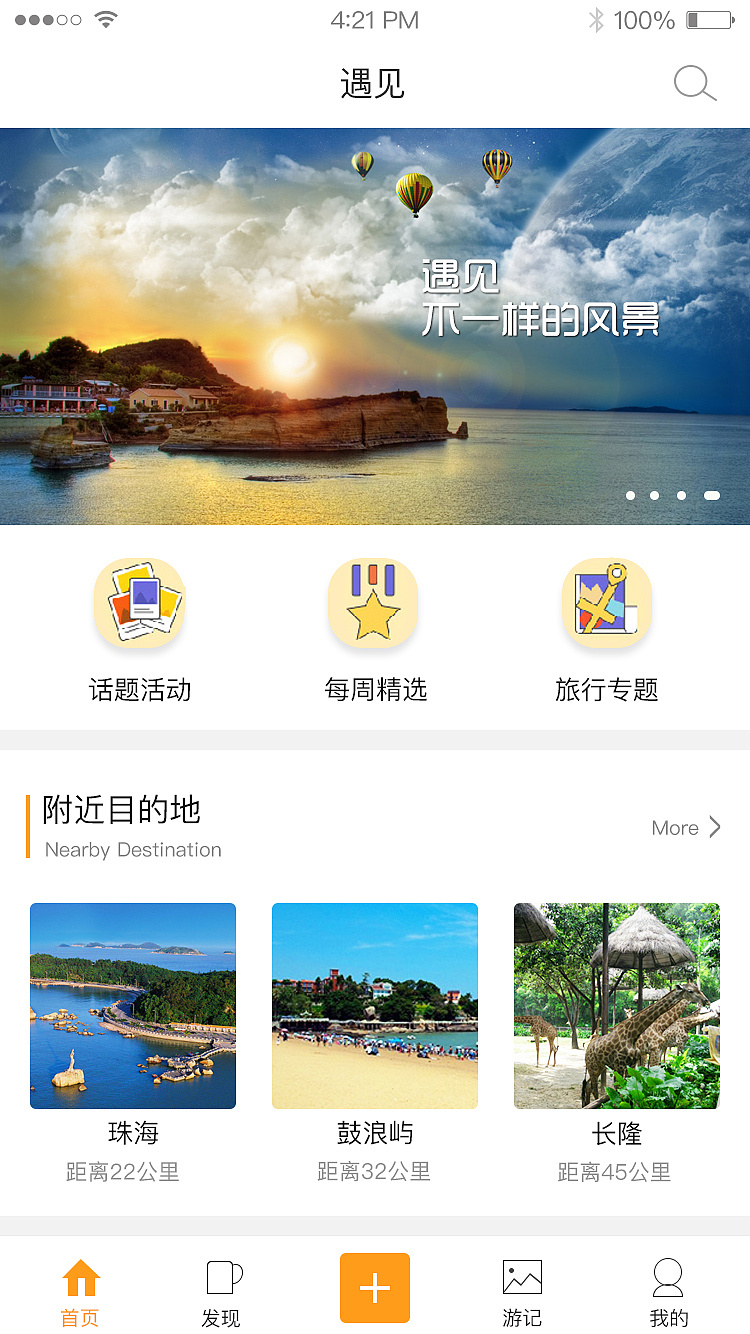This screenshot has width=750, height=1334.
Task: Open the search magnifier icon
Action: pyautogui.click(x=694, y=84)
